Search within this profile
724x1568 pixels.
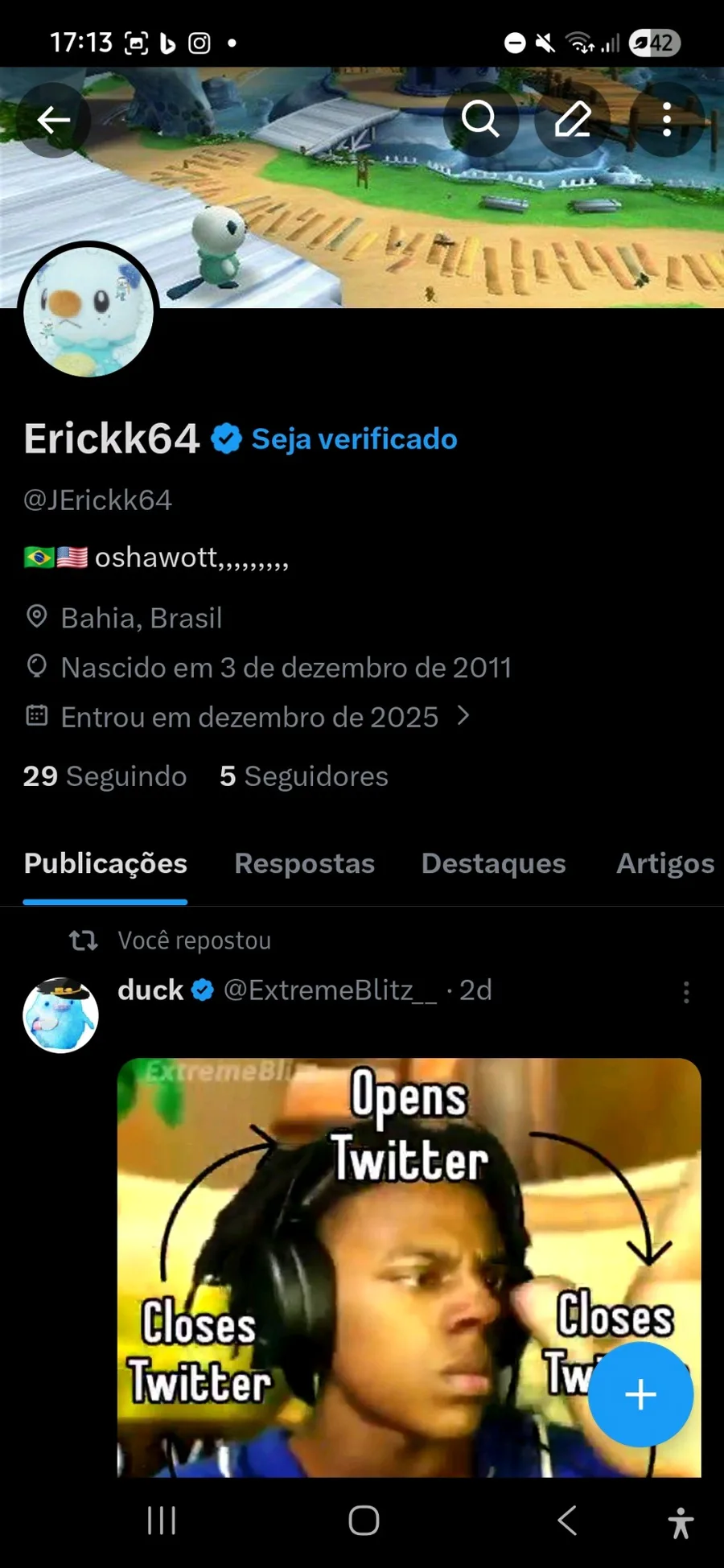point(480,120)
